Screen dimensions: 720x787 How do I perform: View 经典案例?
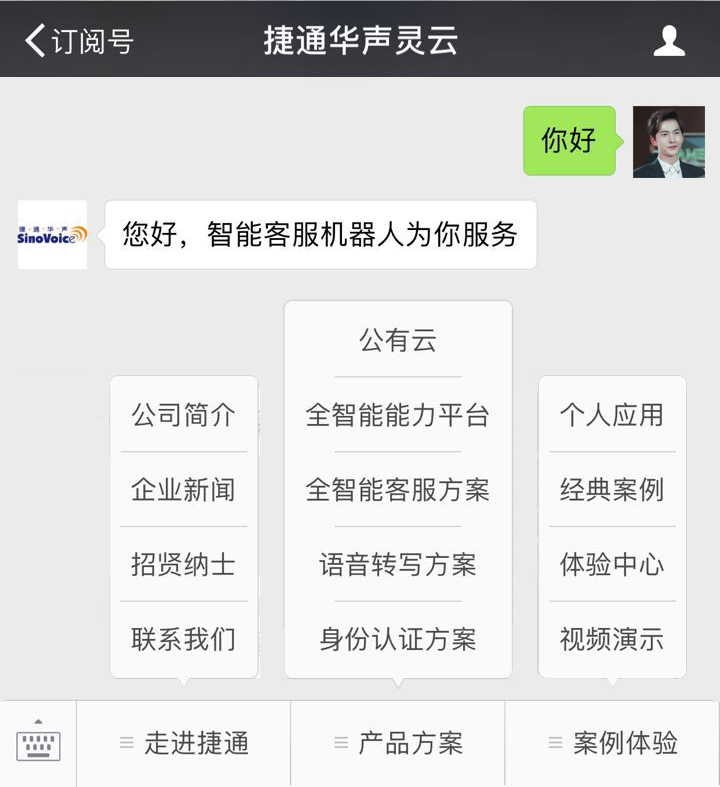pos(612,490)
